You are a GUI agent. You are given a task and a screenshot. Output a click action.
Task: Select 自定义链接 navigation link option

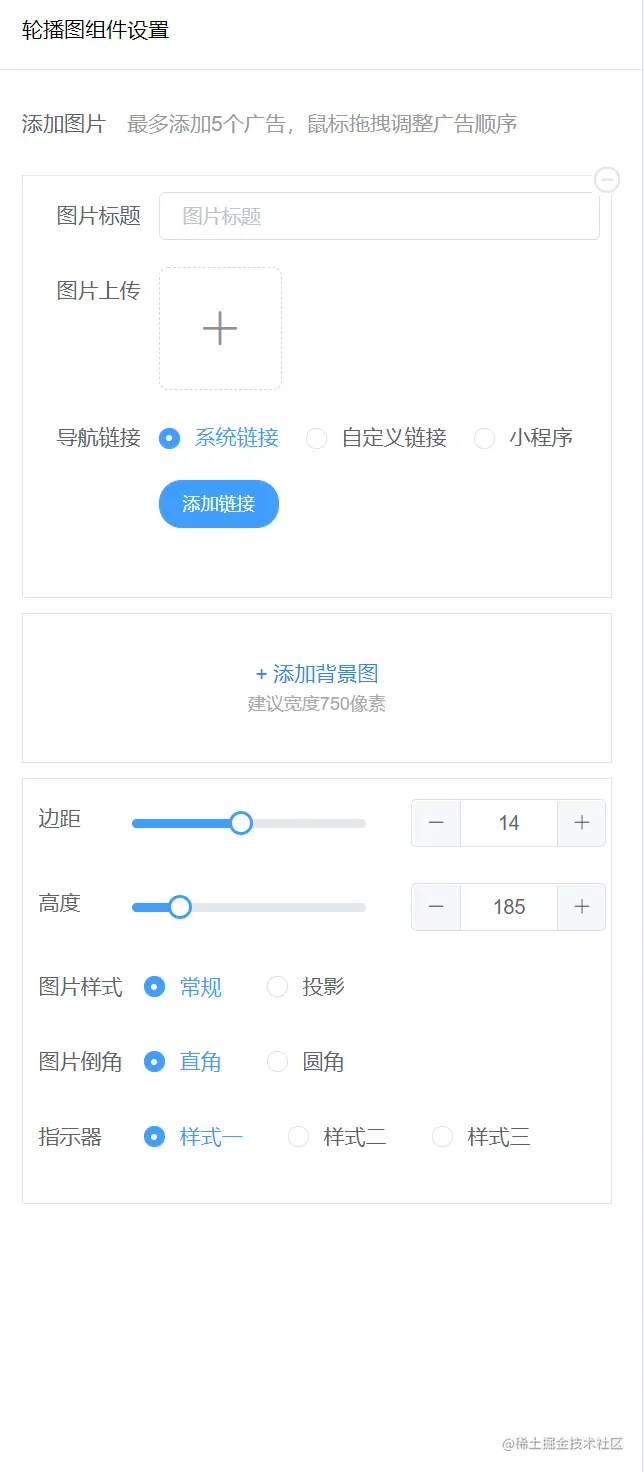(317, 438)
